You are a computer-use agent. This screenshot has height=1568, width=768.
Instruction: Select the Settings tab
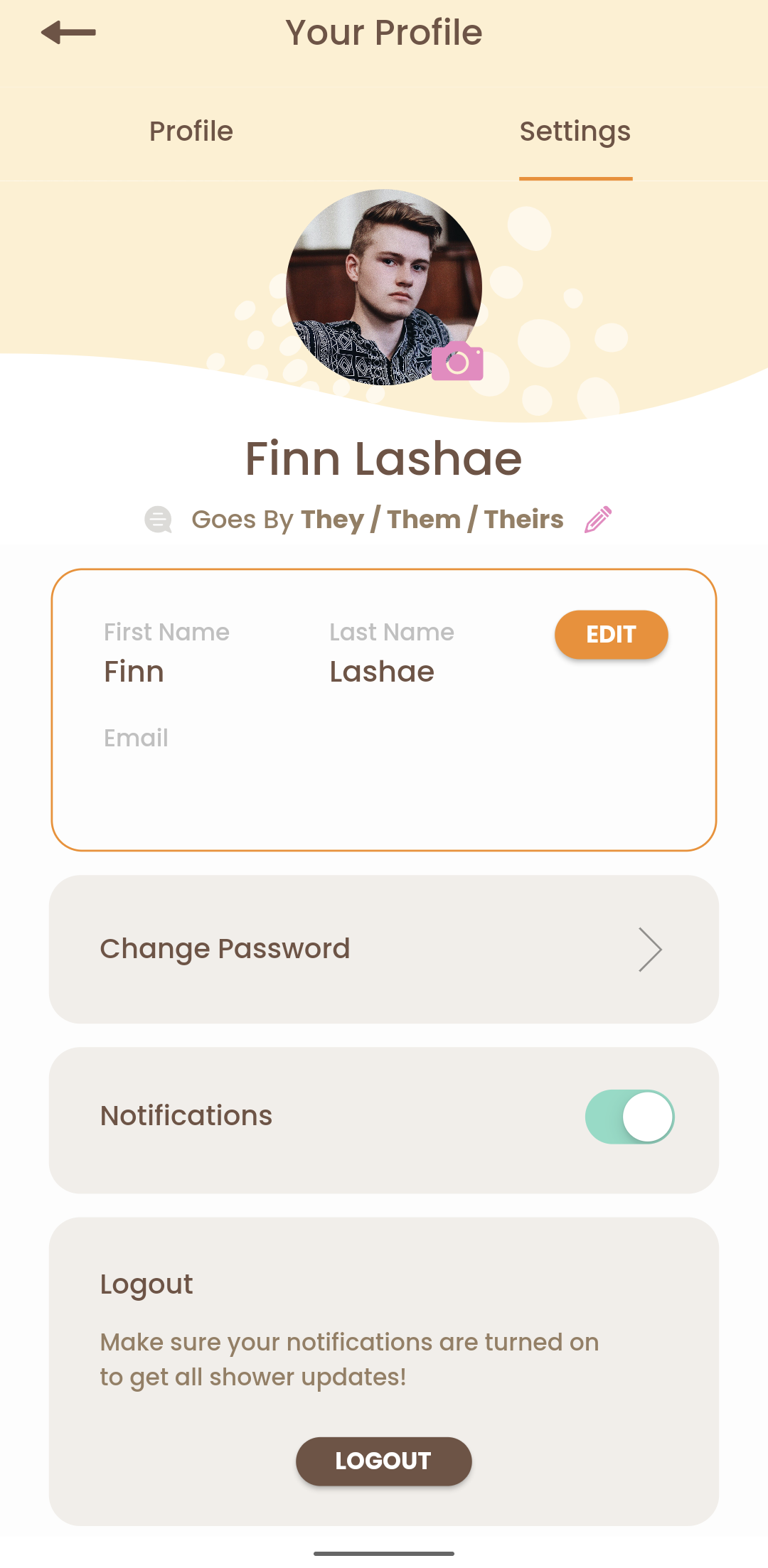pos(575,131)
